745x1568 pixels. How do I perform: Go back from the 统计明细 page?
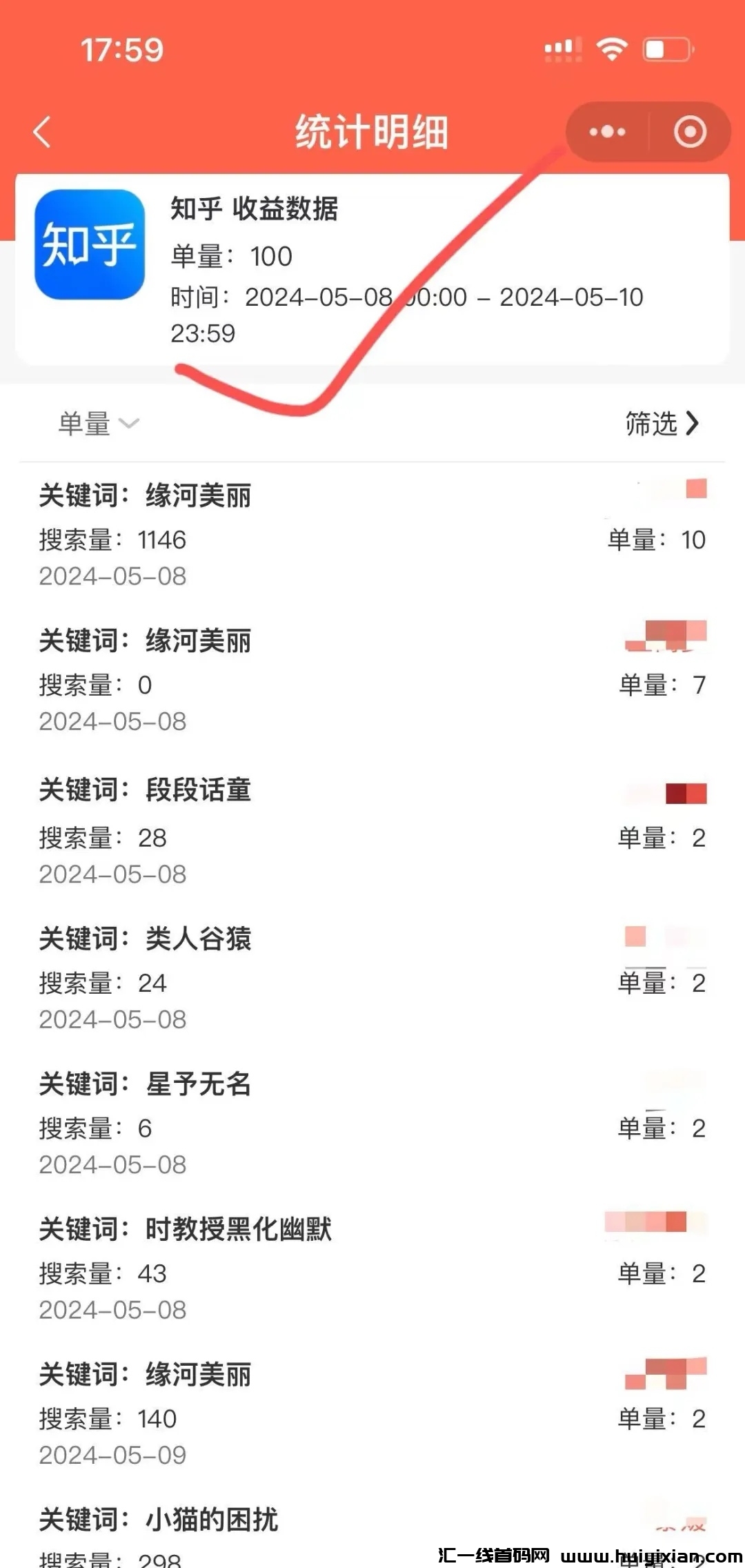[x=43, y=132]
